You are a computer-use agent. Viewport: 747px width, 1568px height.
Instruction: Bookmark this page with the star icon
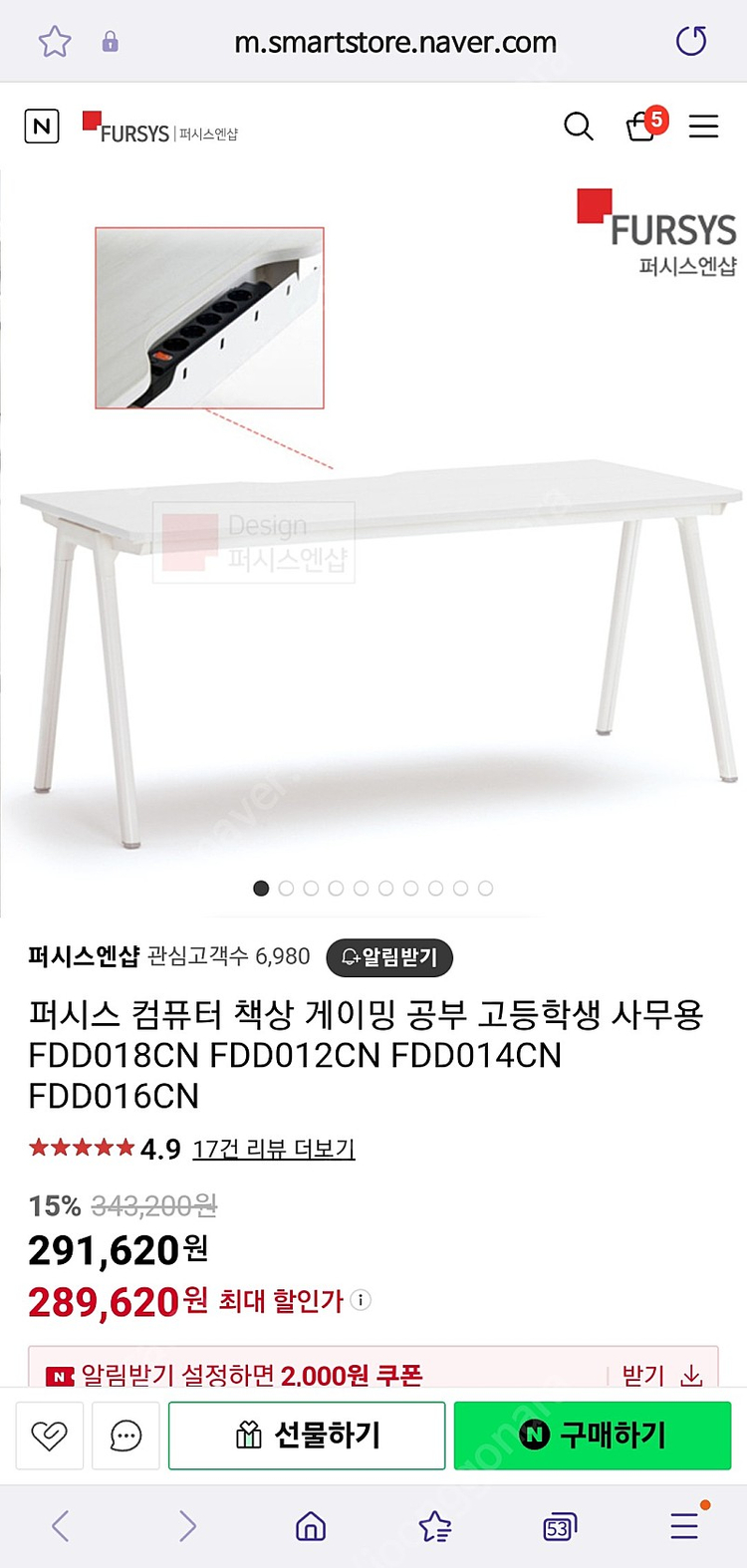(x=55, y=42)
